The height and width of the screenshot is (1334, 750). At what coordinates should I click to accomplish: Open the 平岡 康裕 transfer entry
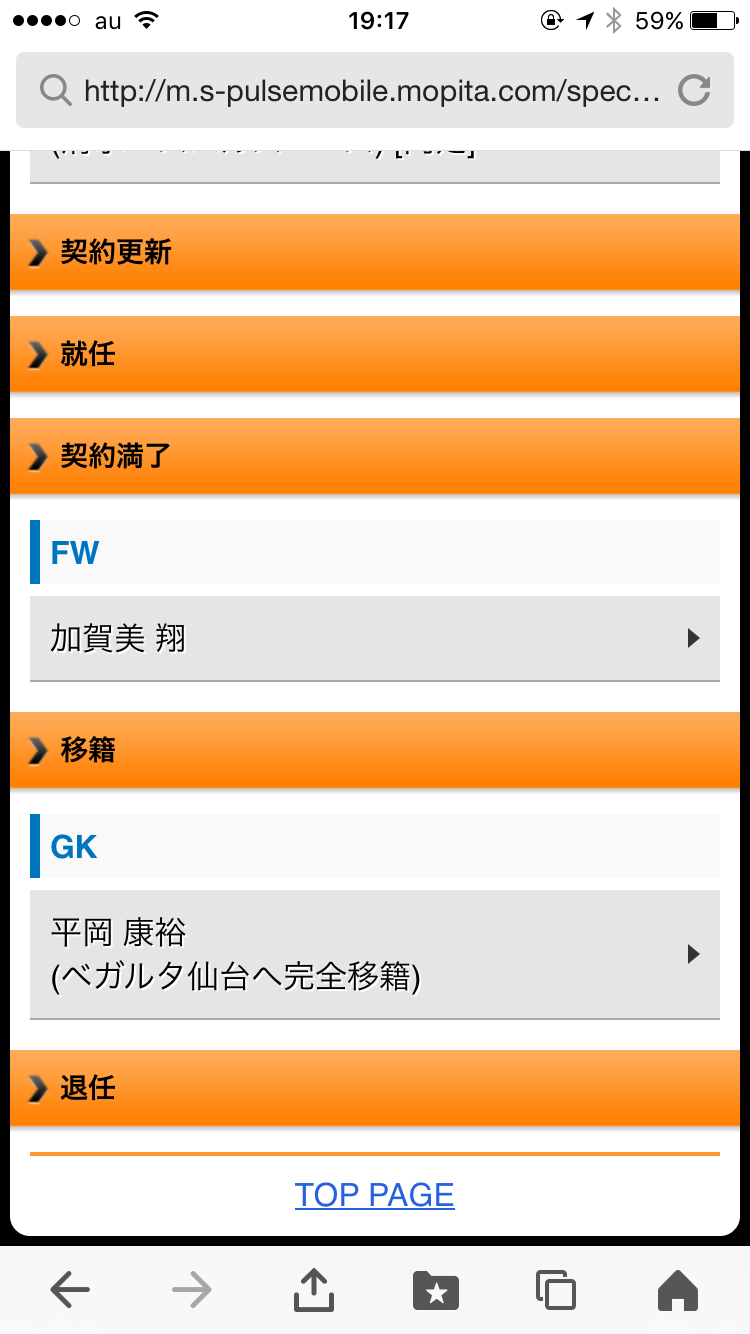click(375, 954)
